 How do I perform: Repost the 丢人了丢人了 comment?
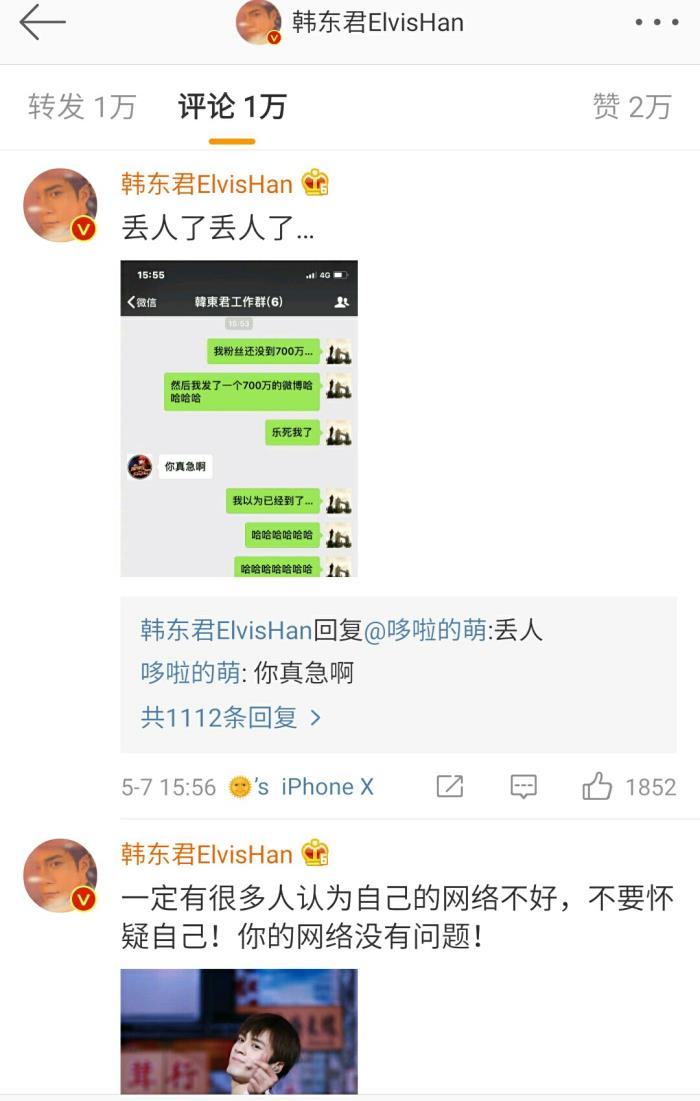point(450,787)
